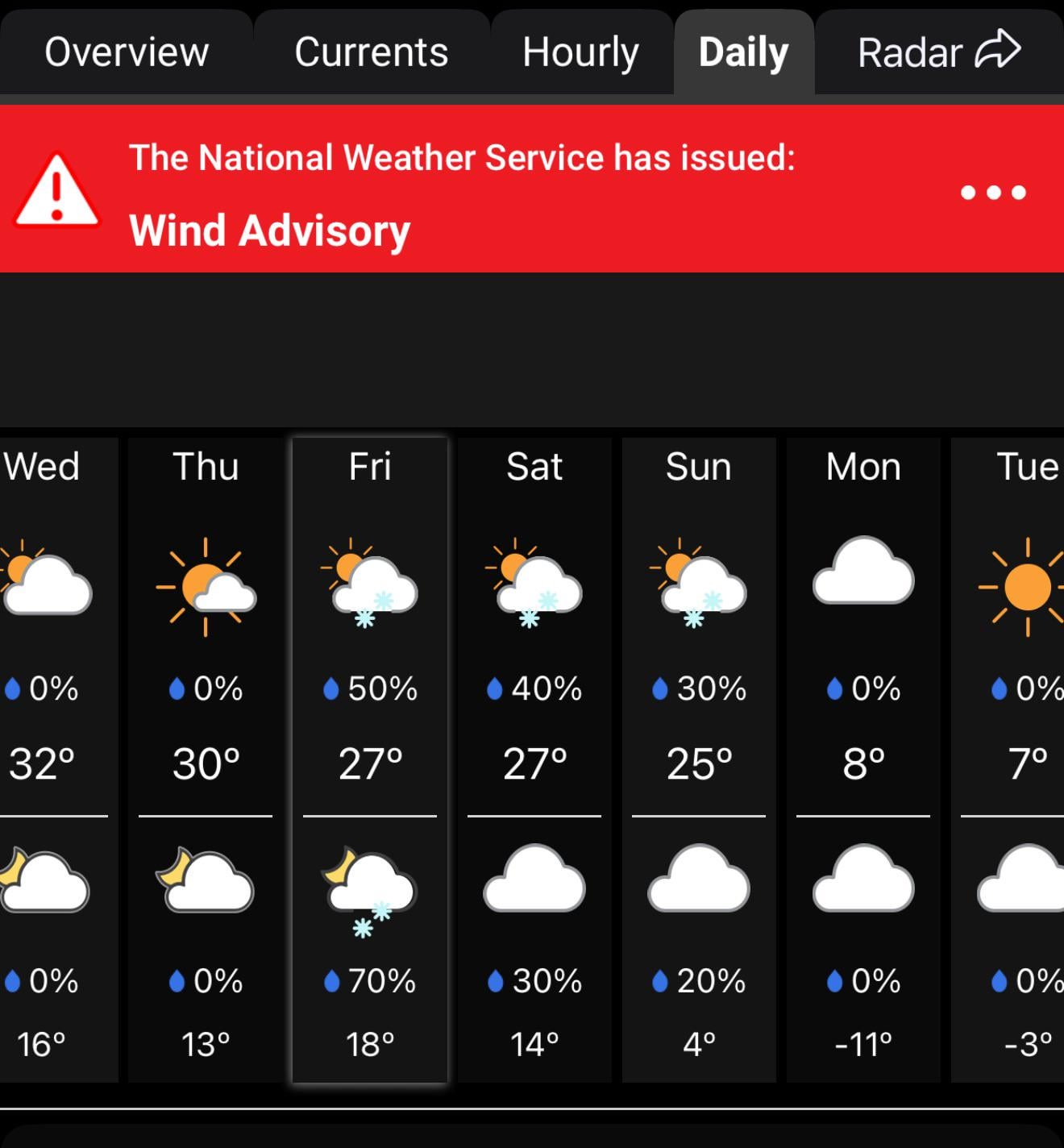Switch to the Currents tab
Screen dimensions: 1064x1148
coord(372,52)
